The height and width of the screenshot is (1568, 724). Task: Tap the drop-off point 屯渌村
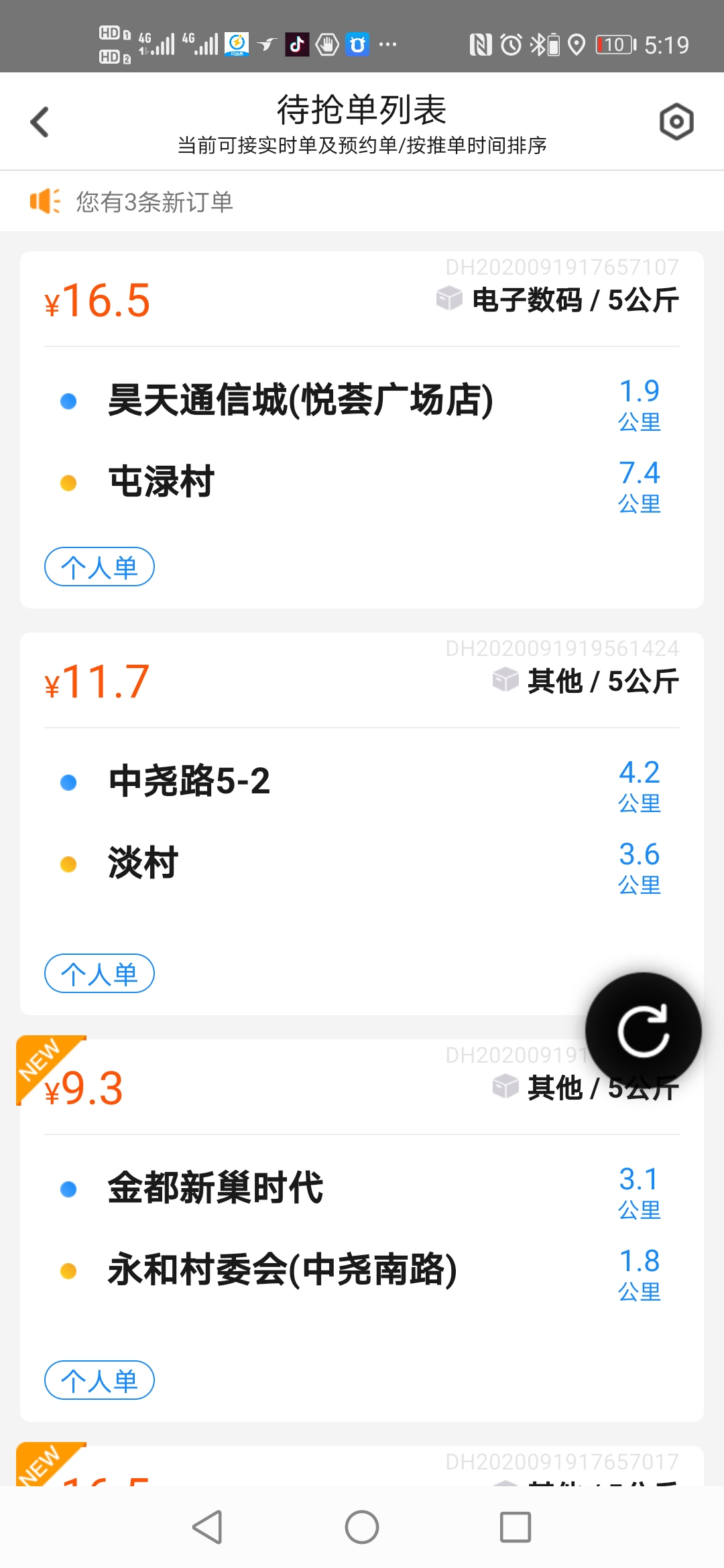(x=162, y=481)
